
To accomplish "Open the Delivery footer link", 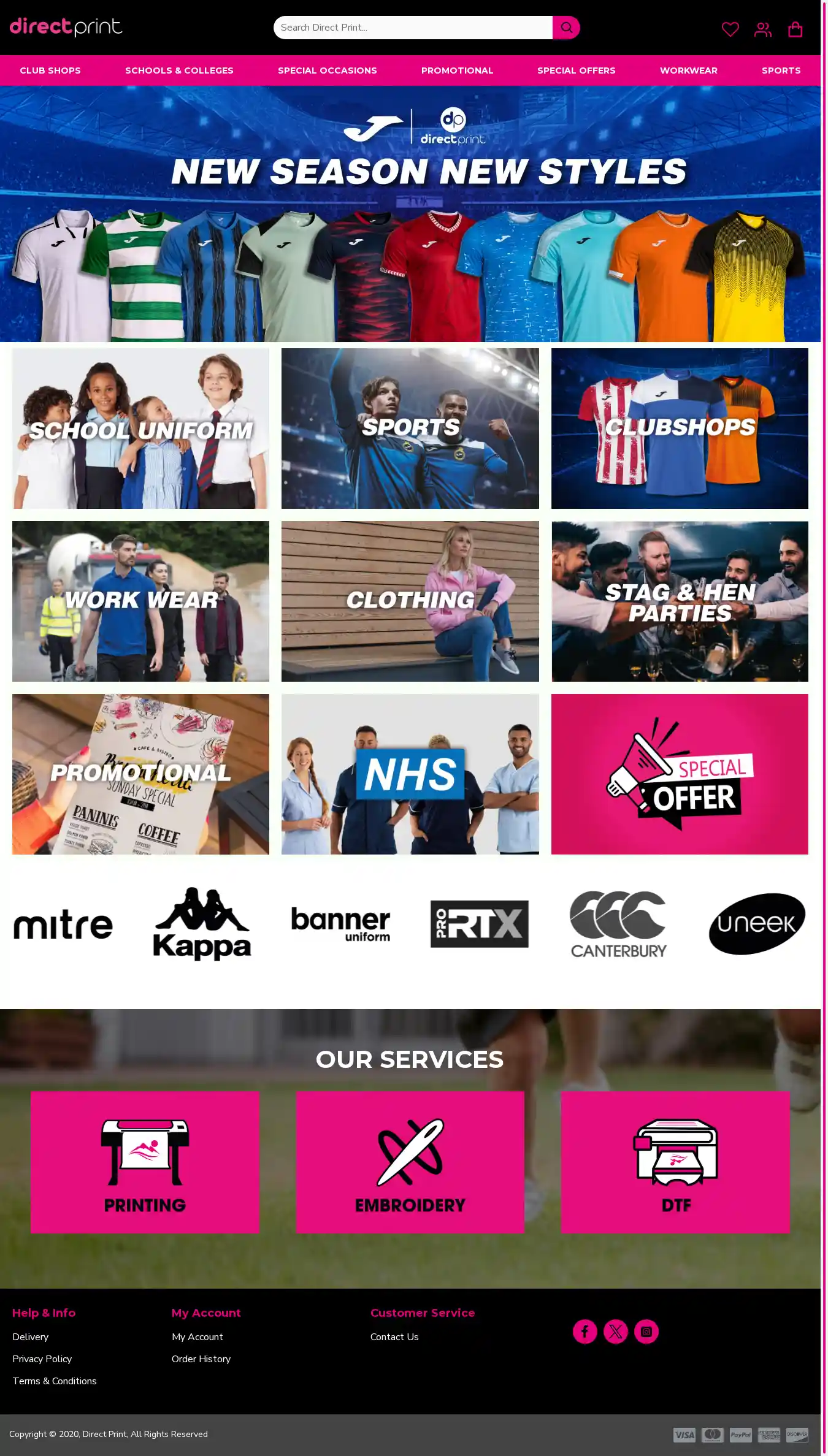I will (x=30, y=1336).
